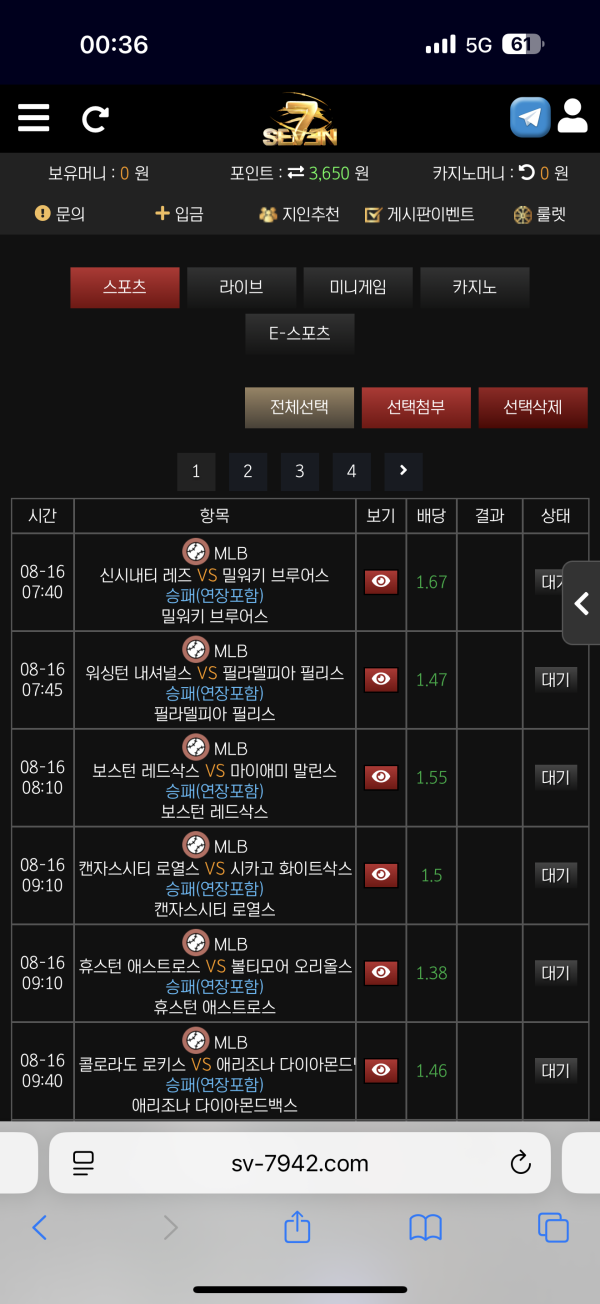This screenshot has width=600, height=1304.
Task: Reload page from the address bar
Action: (x=520, y=1163)
